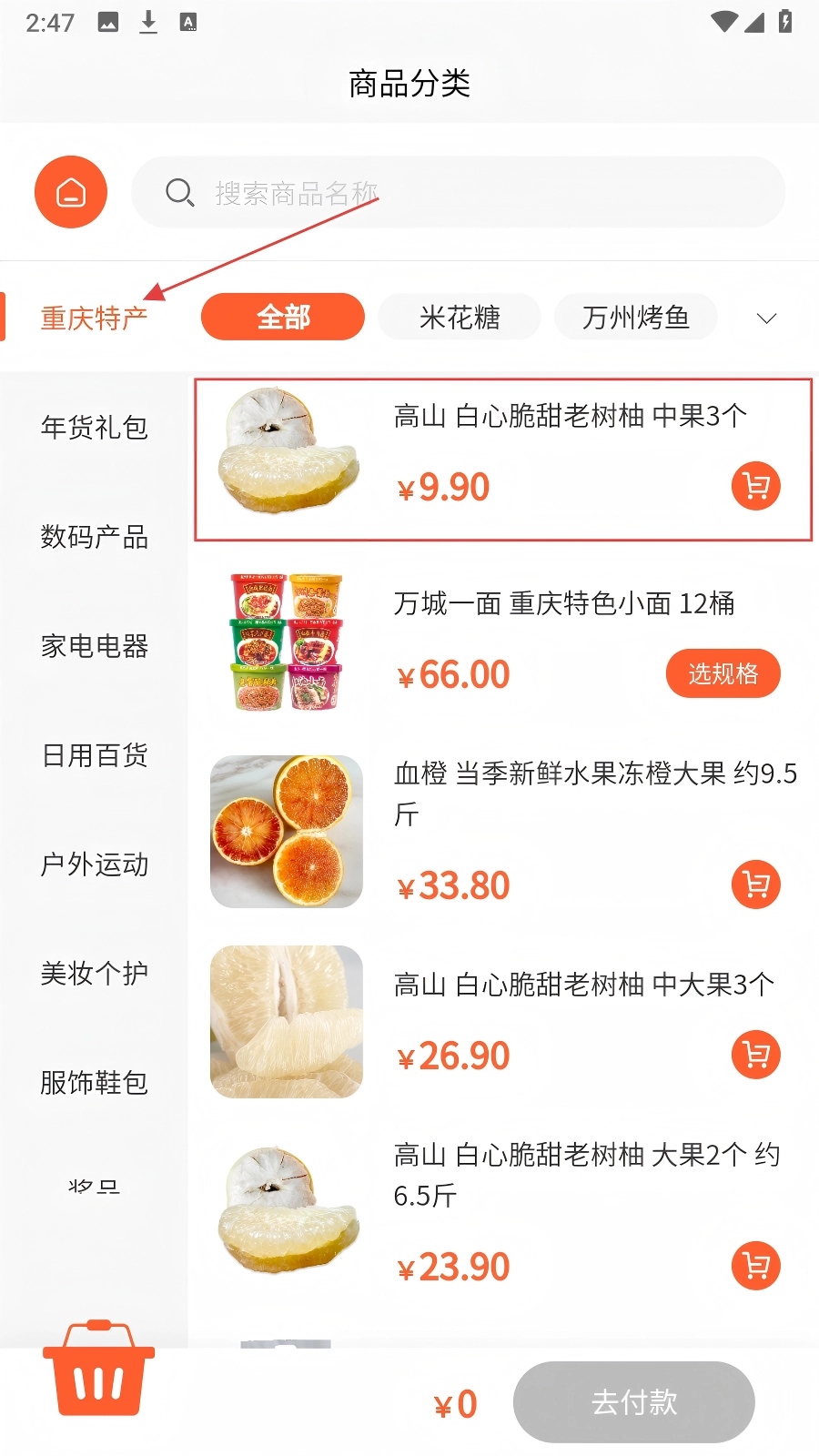Viewport: 819px width, 1456px height.
Task: Filter by 万州烤鱼
Action: point(636,317)
